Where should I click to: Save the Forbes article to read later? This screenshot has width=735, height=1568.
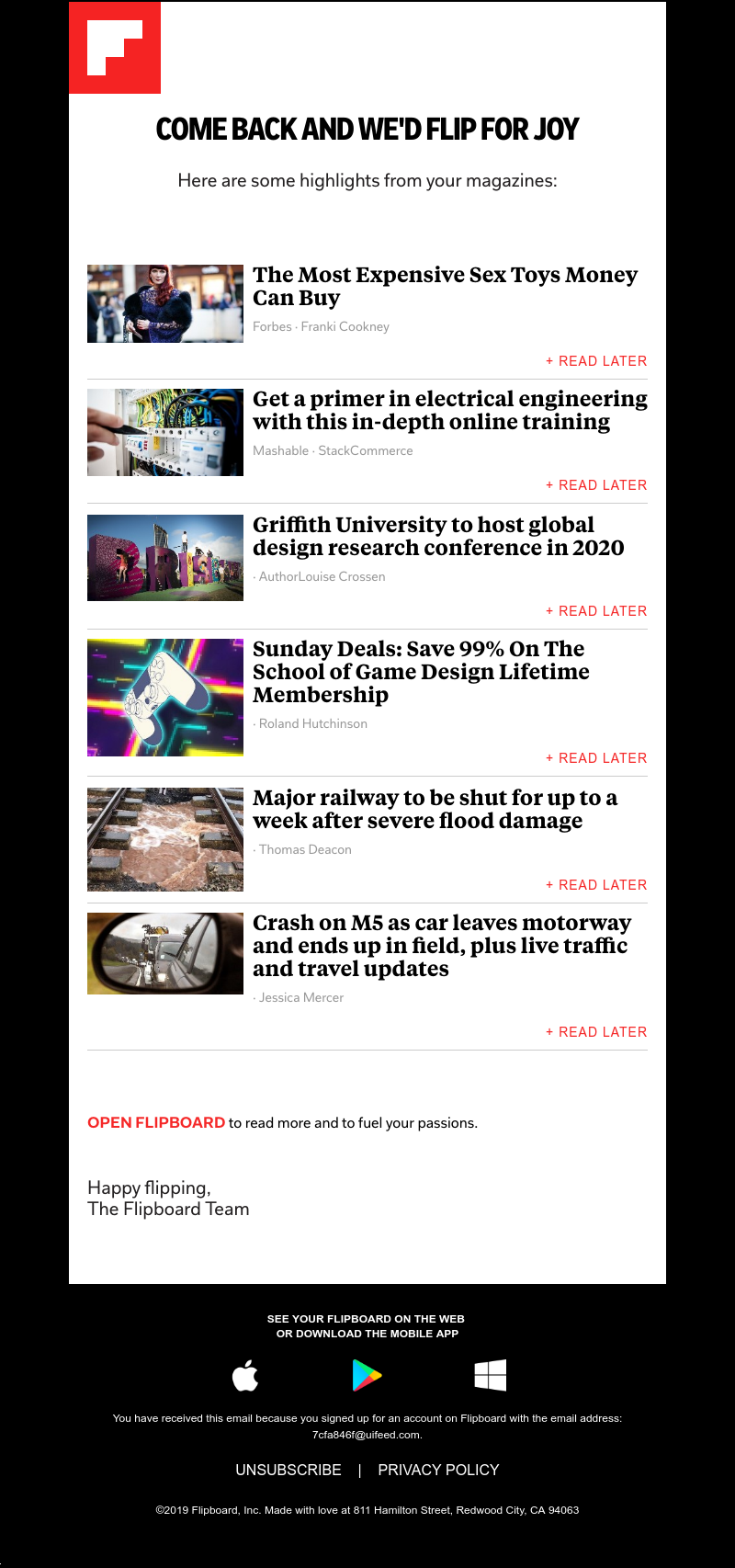point(596,361)
